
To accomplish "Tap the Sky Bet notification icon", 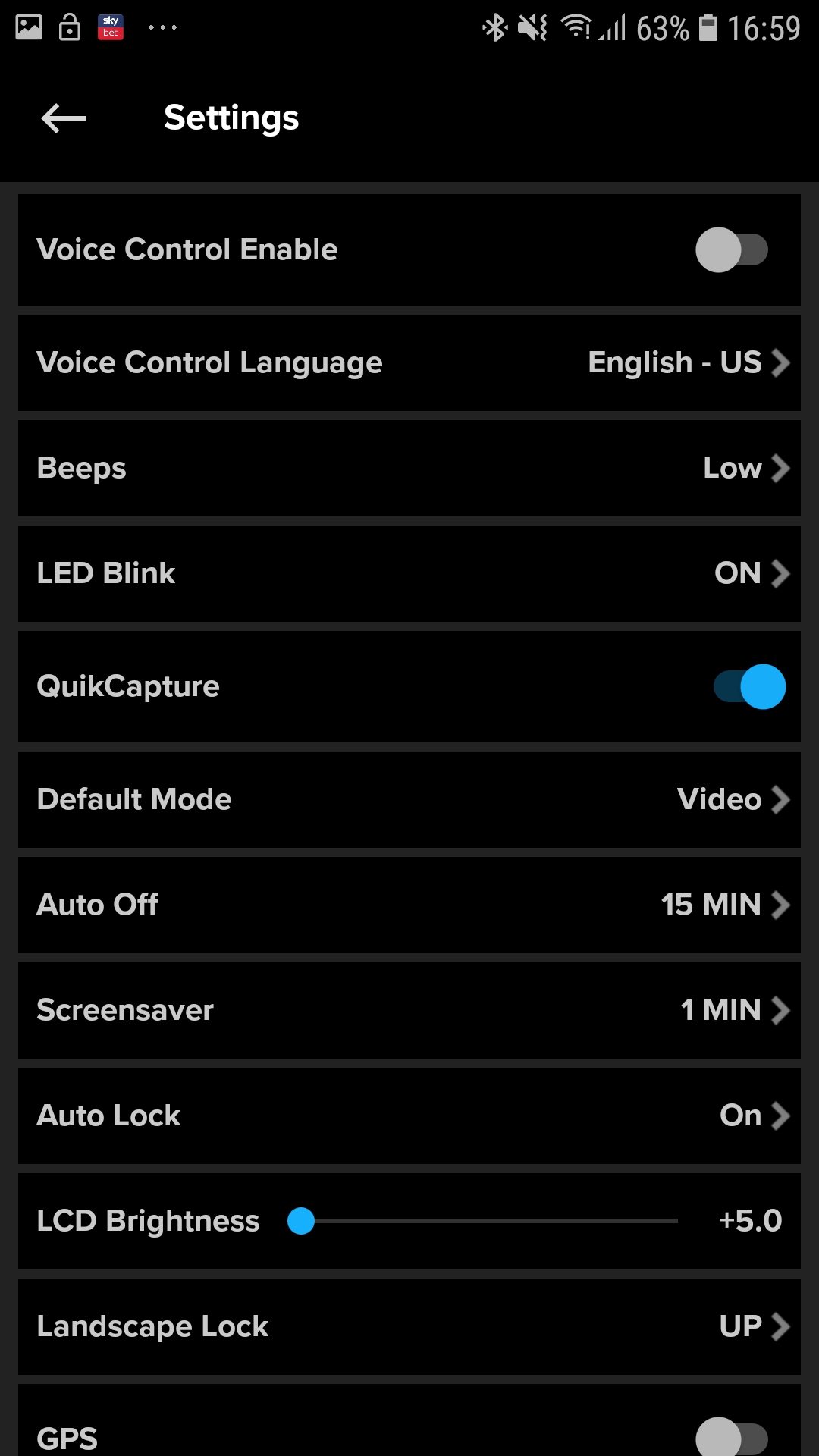I will click(x=110, y=27).
